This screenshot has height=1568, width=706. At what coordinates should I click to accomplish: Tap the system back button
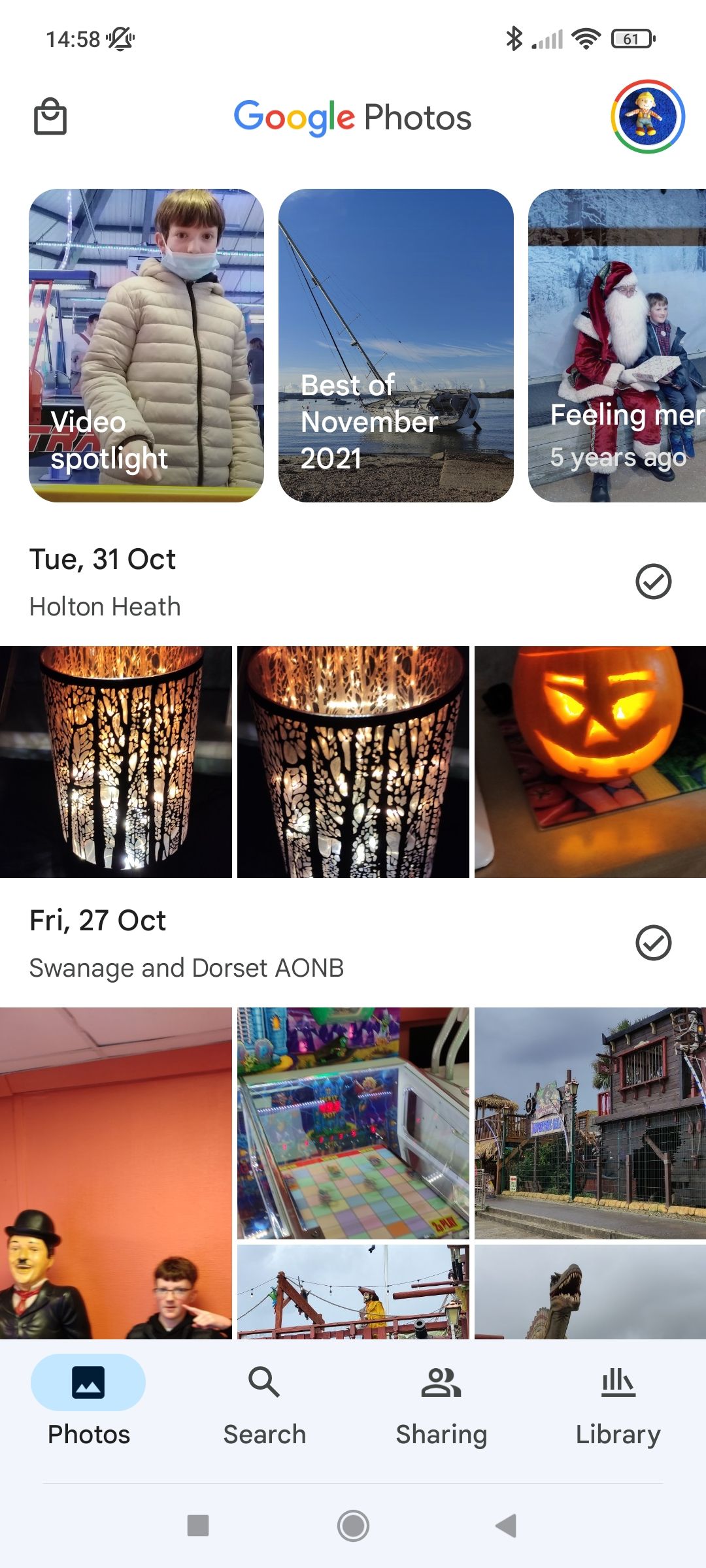(x=506, y=1526)
